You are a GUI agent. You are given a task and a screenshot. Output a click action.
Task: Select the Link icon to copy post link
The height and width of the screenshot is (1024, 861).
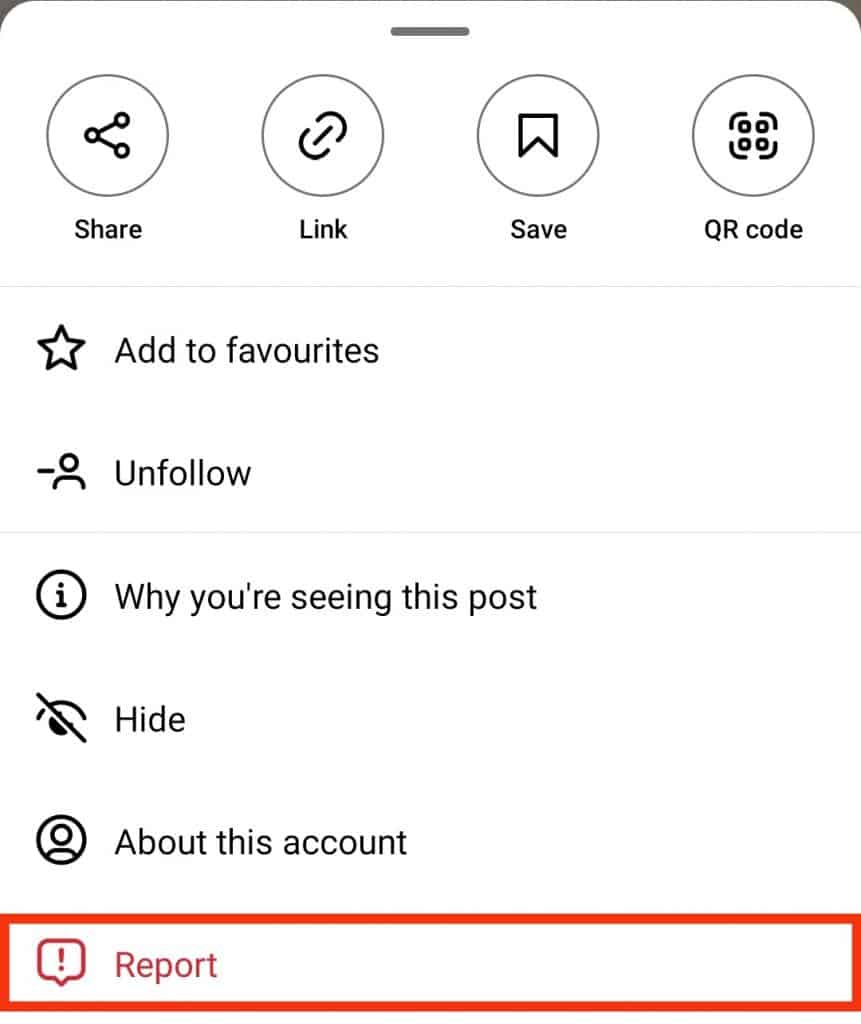pos(322,135)
